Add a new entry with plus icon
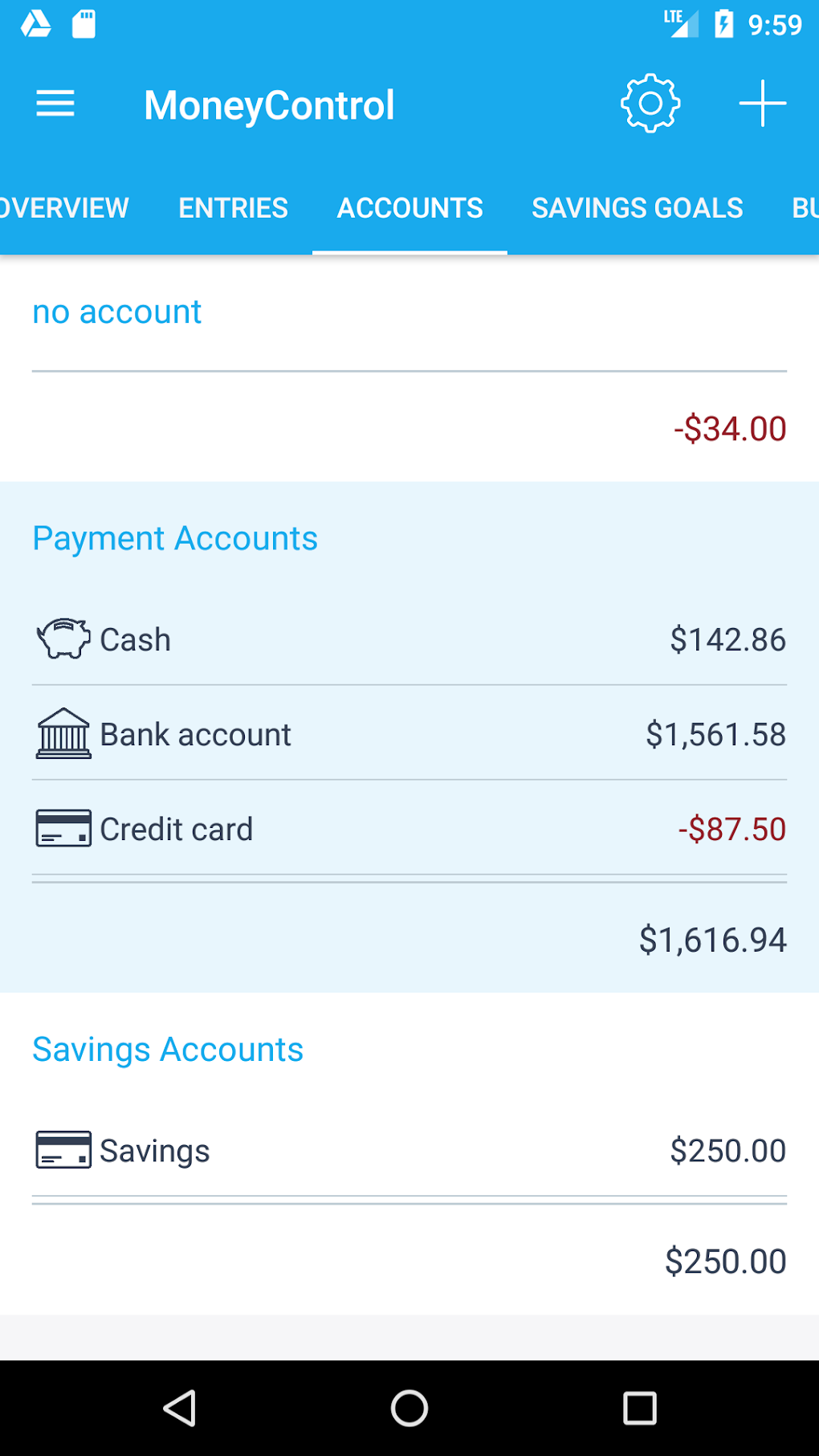The width and height of the screenshot is (819, 1456). pyautogui.click(x=762, y=104)
